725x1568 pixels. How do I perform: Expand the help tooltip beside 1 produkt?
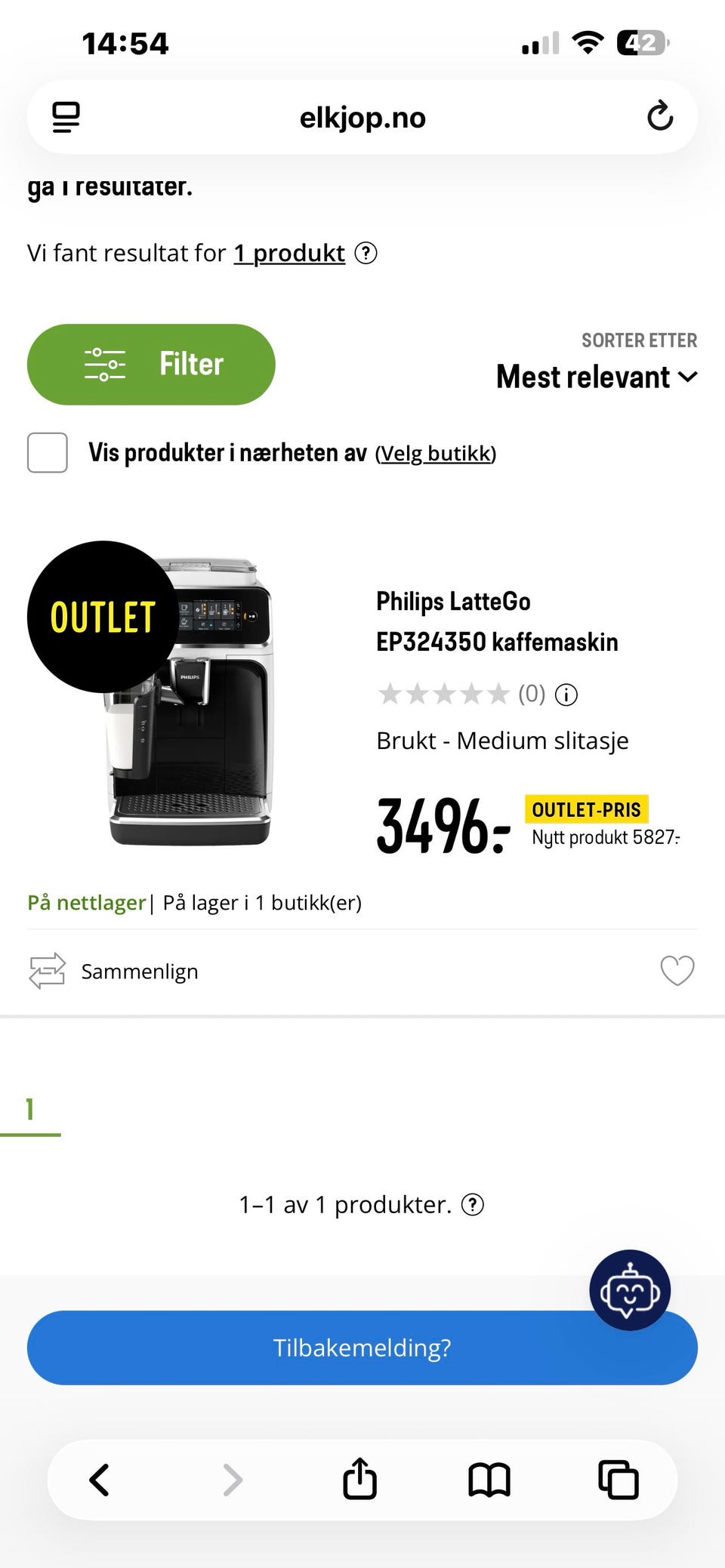point(366,254)
